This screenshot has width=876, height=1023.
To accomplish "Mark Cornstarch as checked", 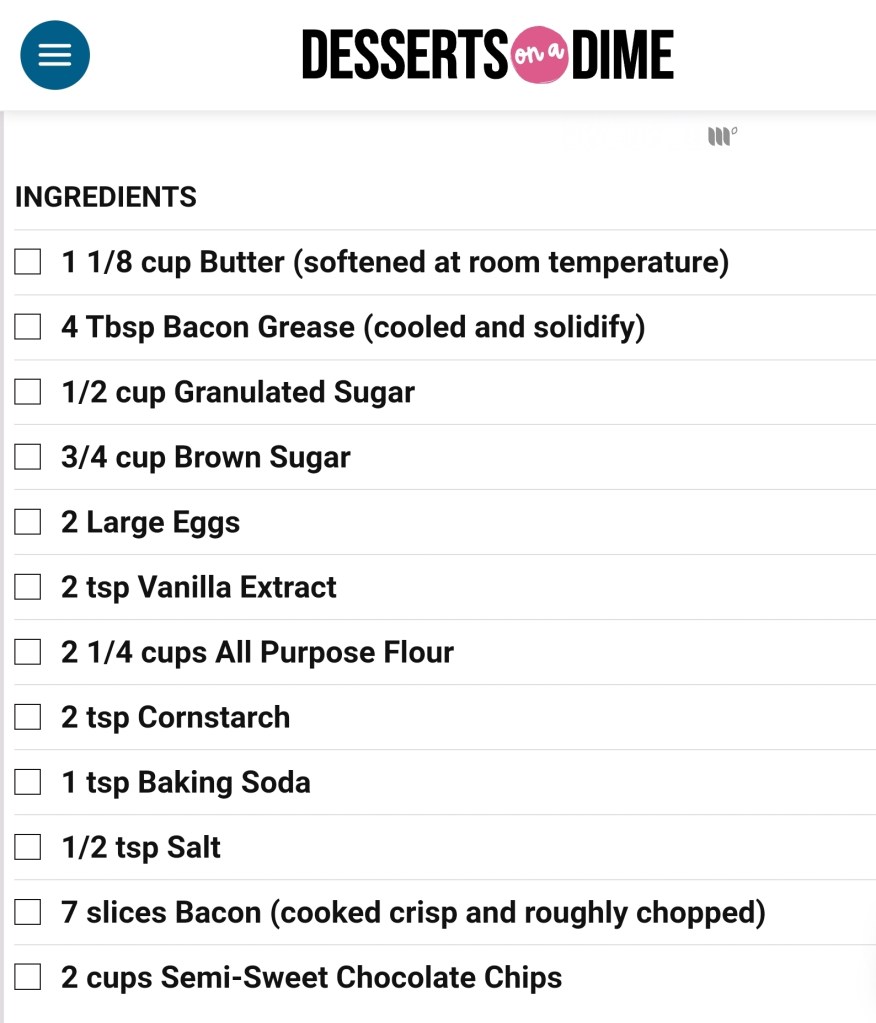I will [28, 717].
